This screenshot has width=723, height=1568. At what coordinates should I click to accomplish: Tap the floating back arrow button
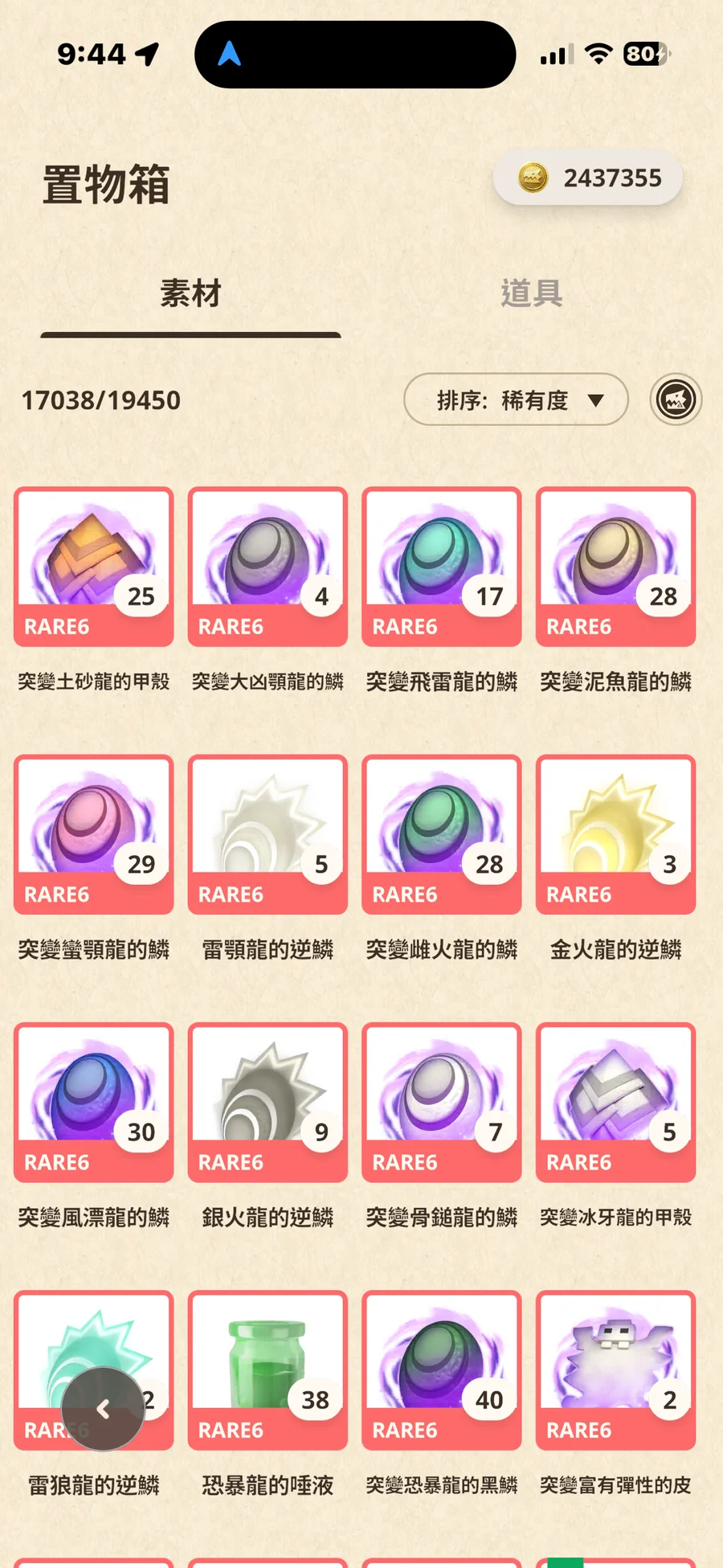[103, 1409]
